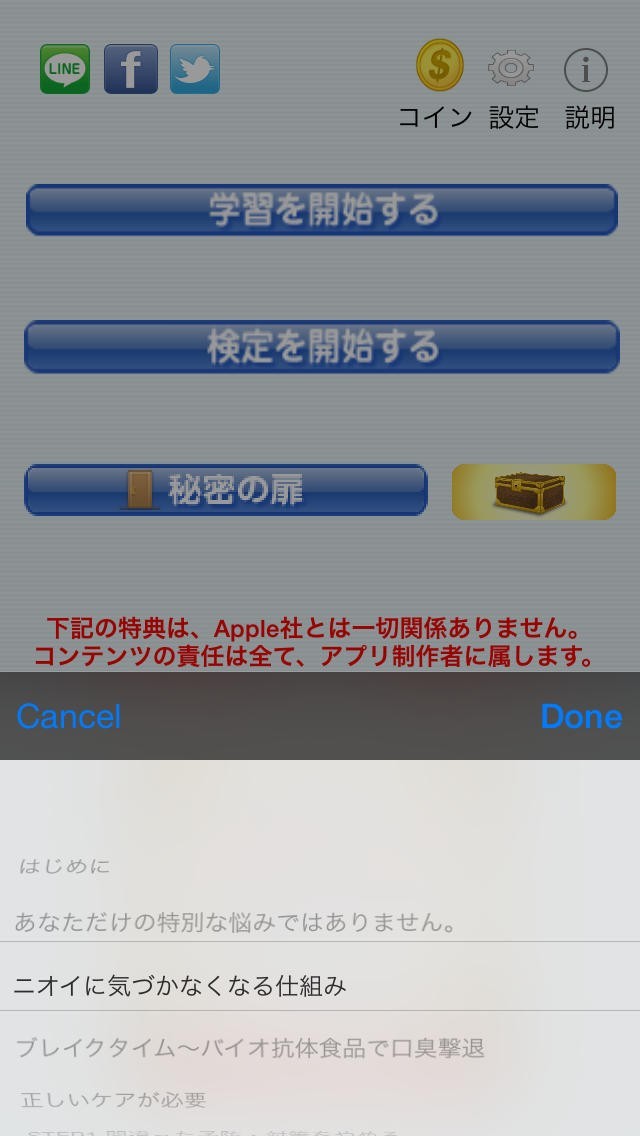
Task: Confirm selection with Done
Action: click(x=580, y=716)
